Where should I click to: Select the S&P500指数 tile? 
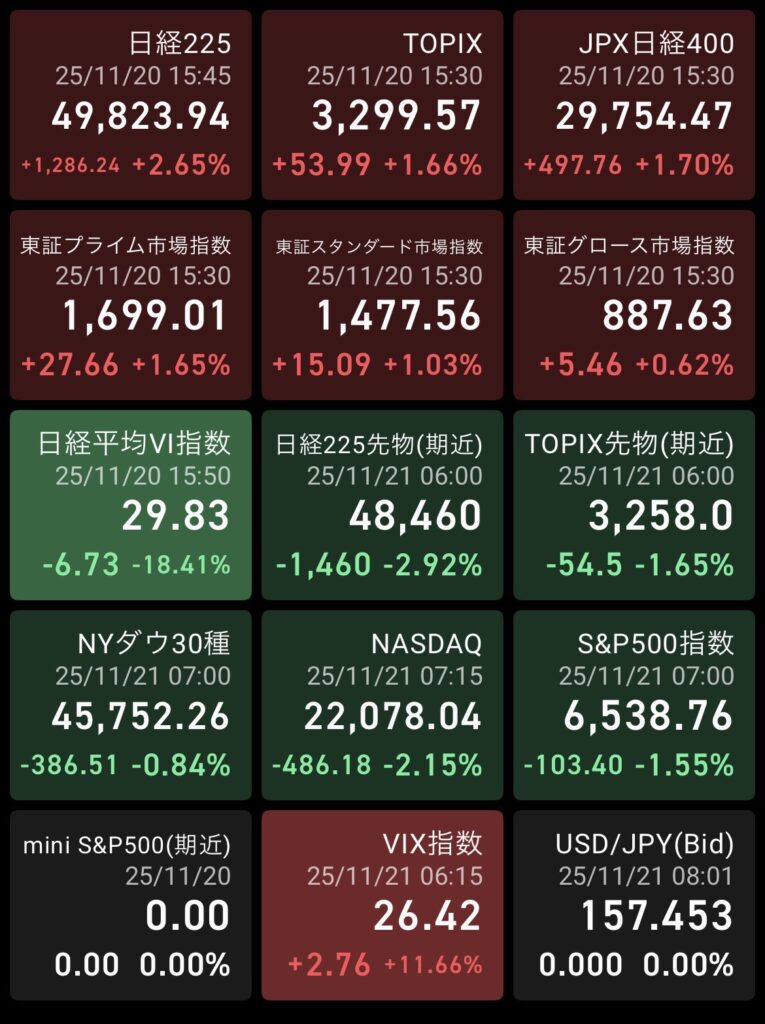tap(634, 705)
